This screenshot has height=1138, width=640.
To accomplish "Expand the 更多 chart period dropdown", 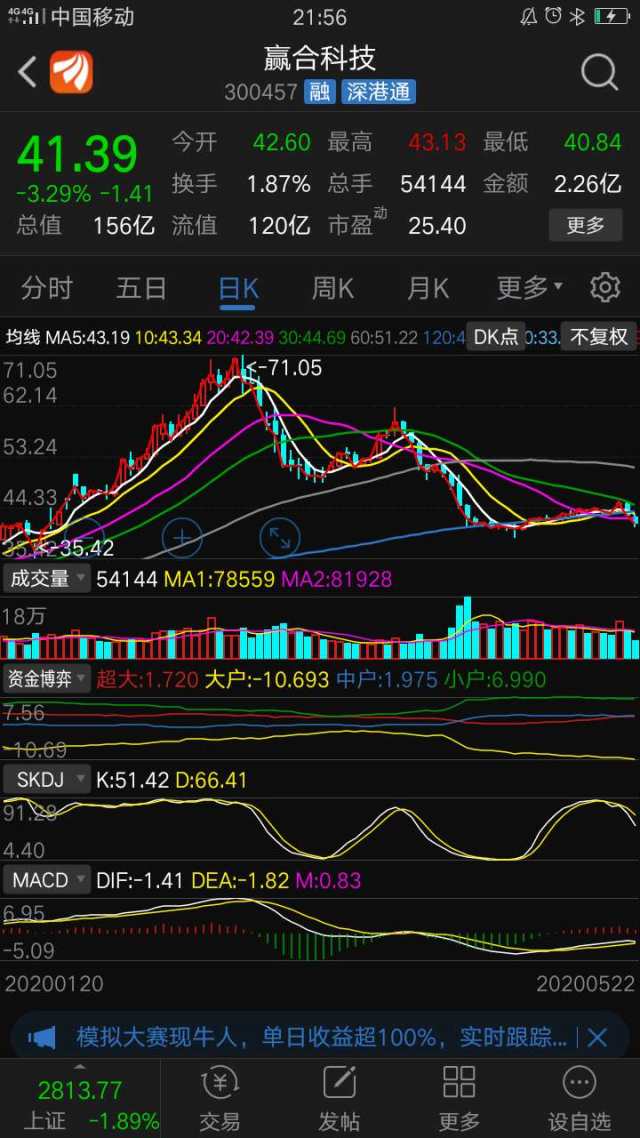I will click(x=529, y=289).
